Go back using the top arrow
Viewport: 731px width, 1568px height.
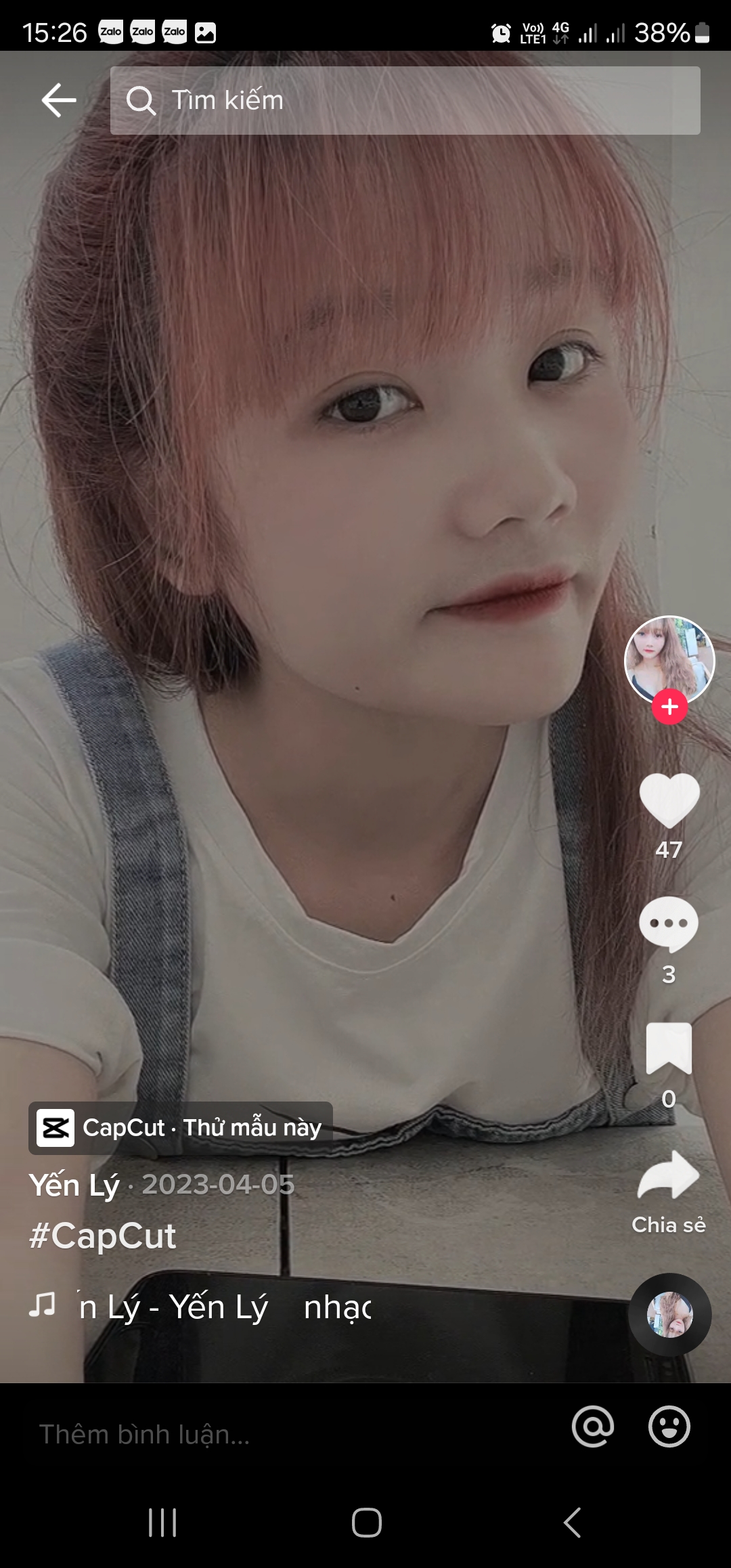click(x=59, y=100)
